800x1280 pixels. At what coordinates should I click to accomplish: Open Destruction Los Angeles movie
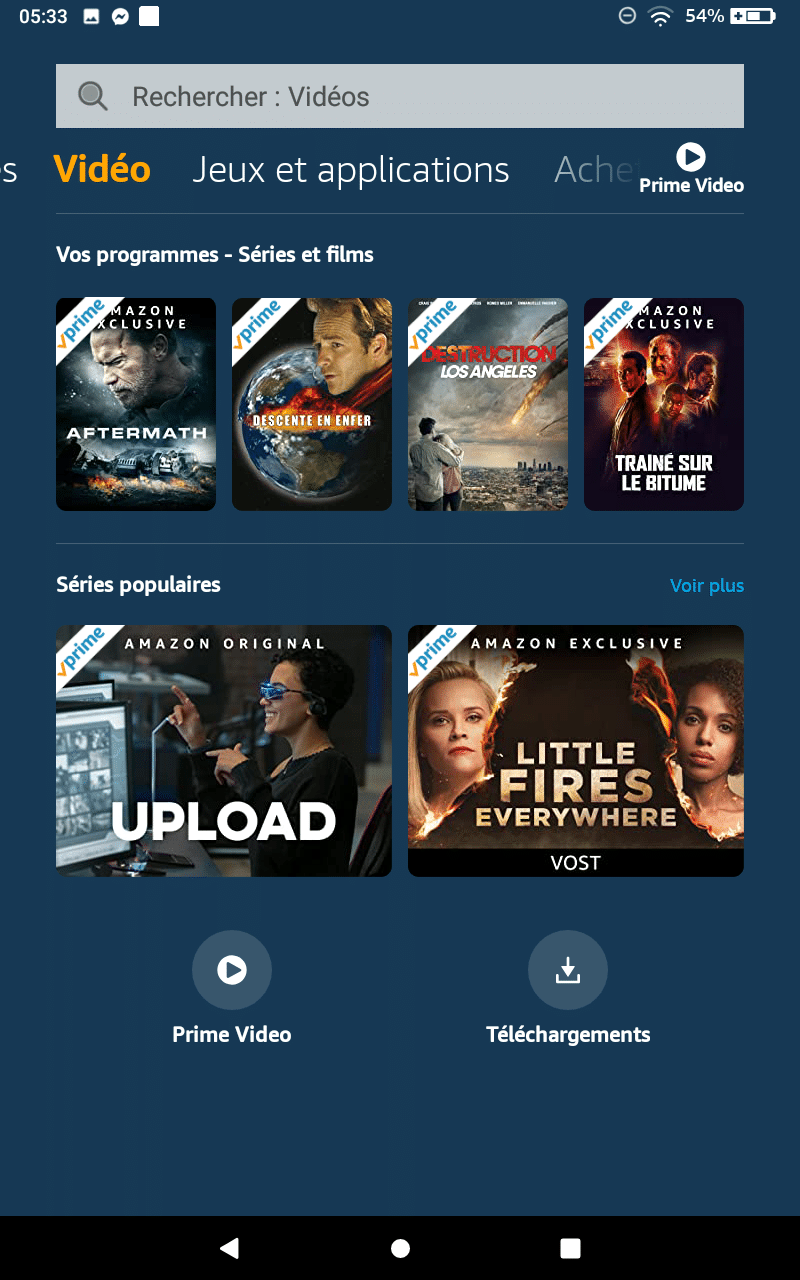tap(488, 404)
